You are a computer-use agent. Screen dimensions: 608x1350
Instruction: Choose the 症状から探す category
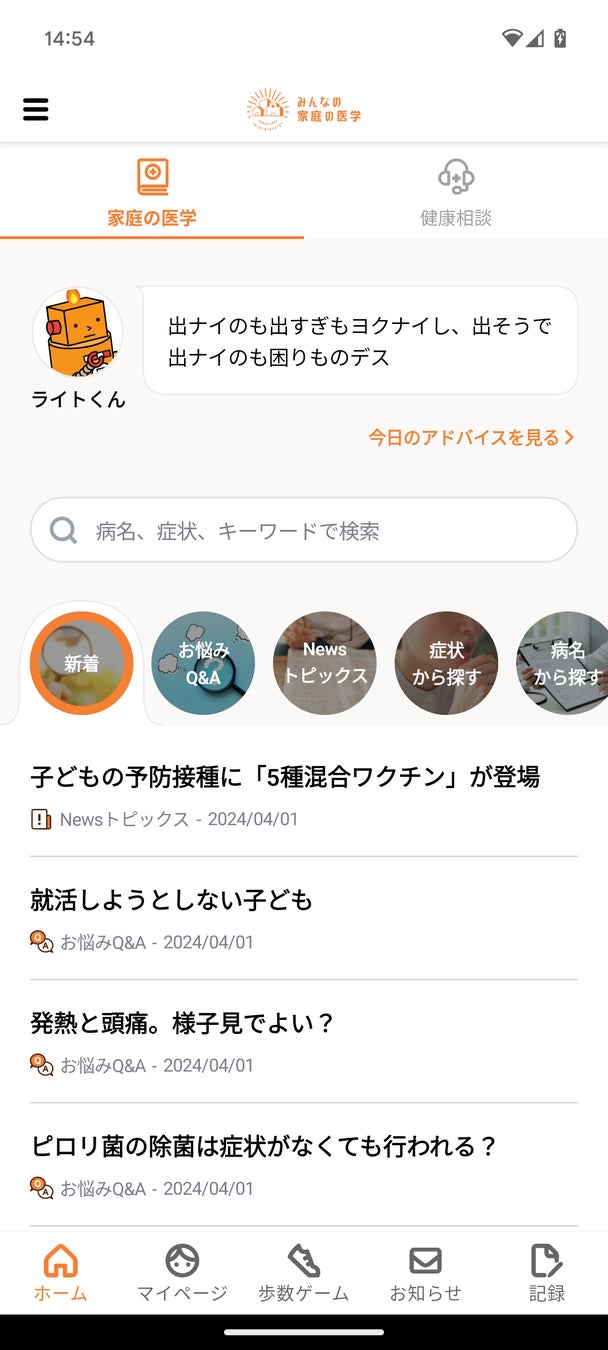coord(446,663)
